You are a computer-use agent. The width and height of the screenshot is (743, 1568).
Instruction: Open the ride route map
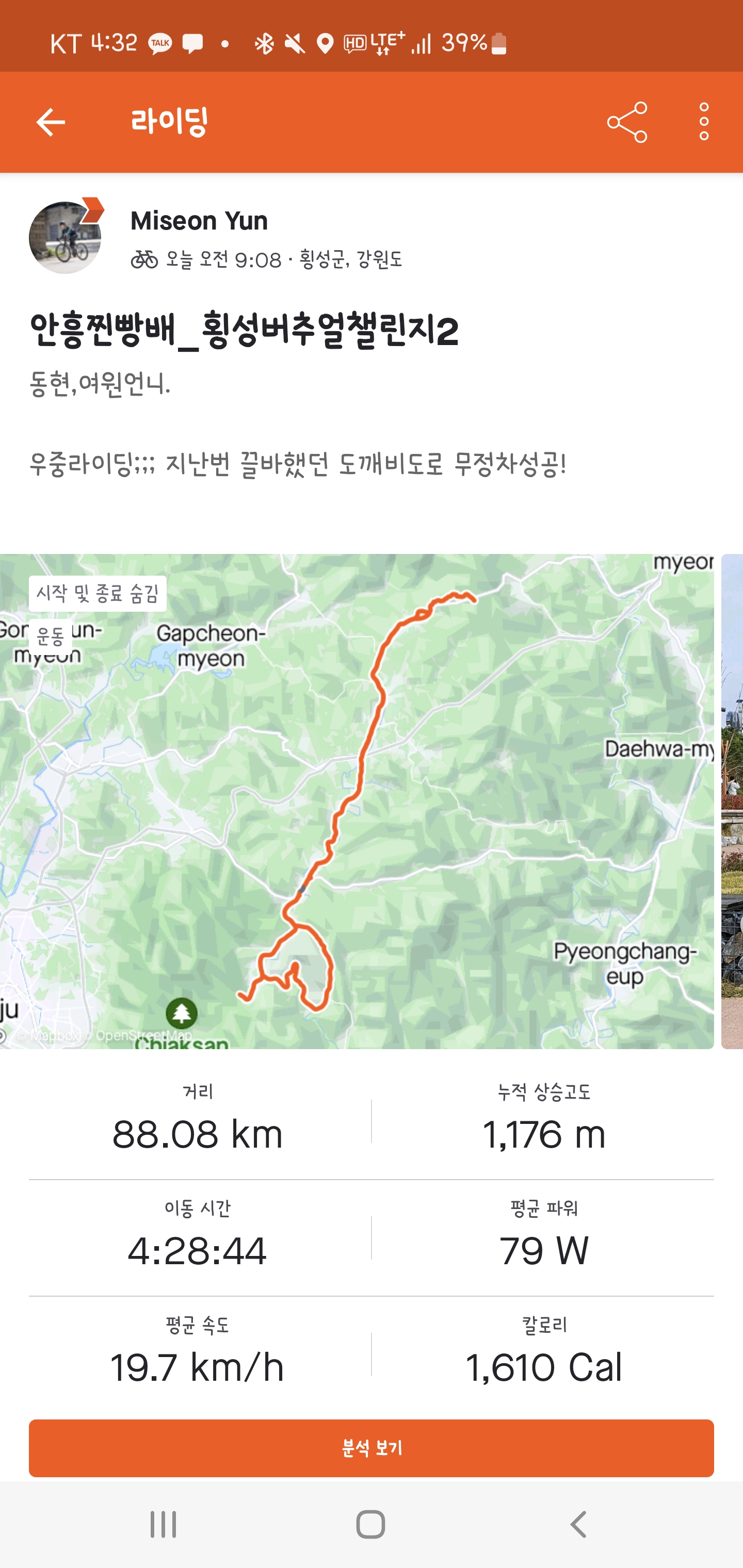click(x=357, y=801)
